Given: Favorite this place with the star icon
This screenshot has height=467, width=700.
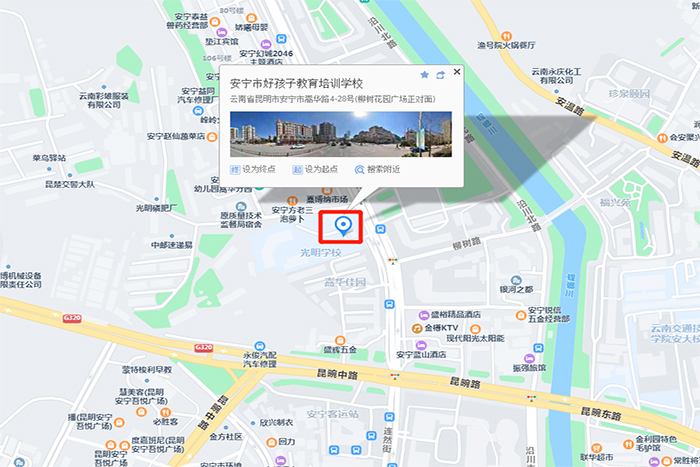Looking at the screenshot, I should (x=424, y=75).
